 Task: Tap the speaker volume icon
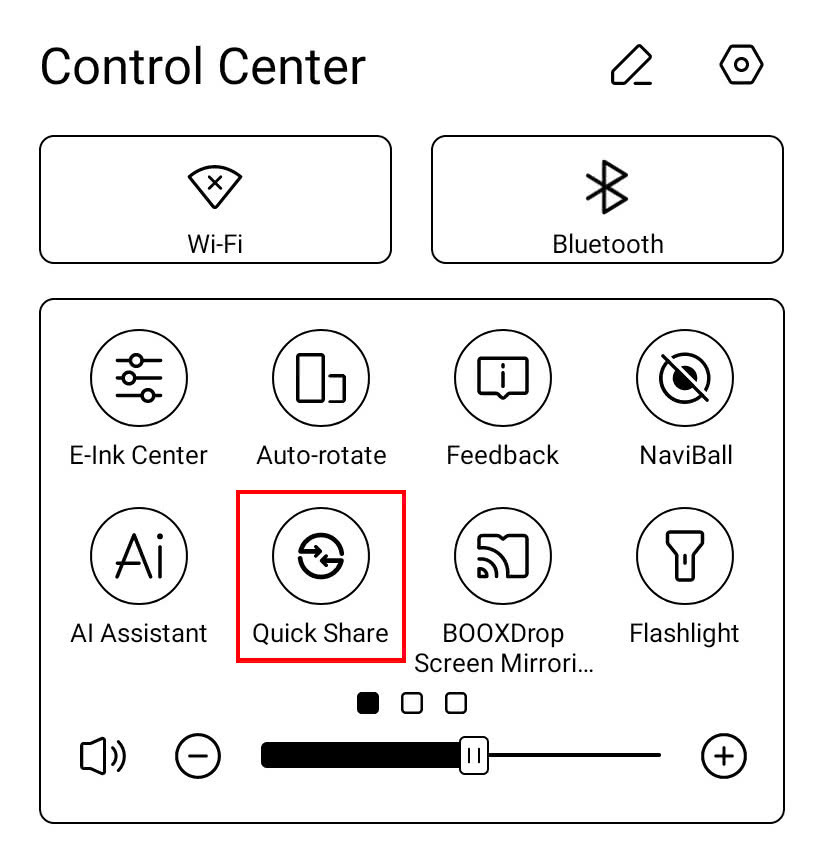102,756
